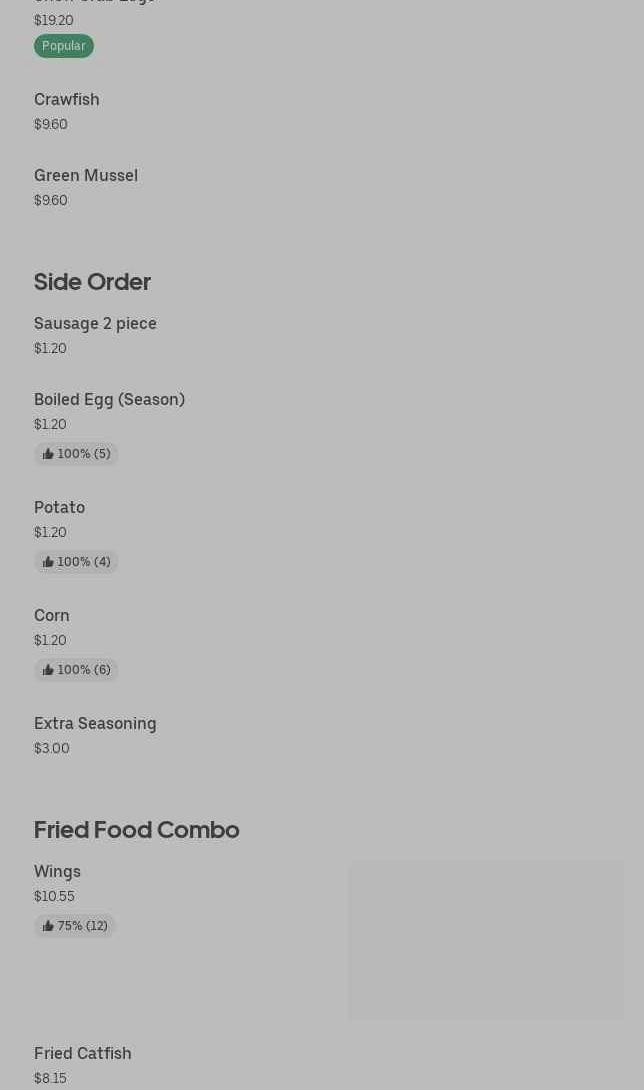Open the Crawfish menu item

pyautogui.click(x=67, y=100)
